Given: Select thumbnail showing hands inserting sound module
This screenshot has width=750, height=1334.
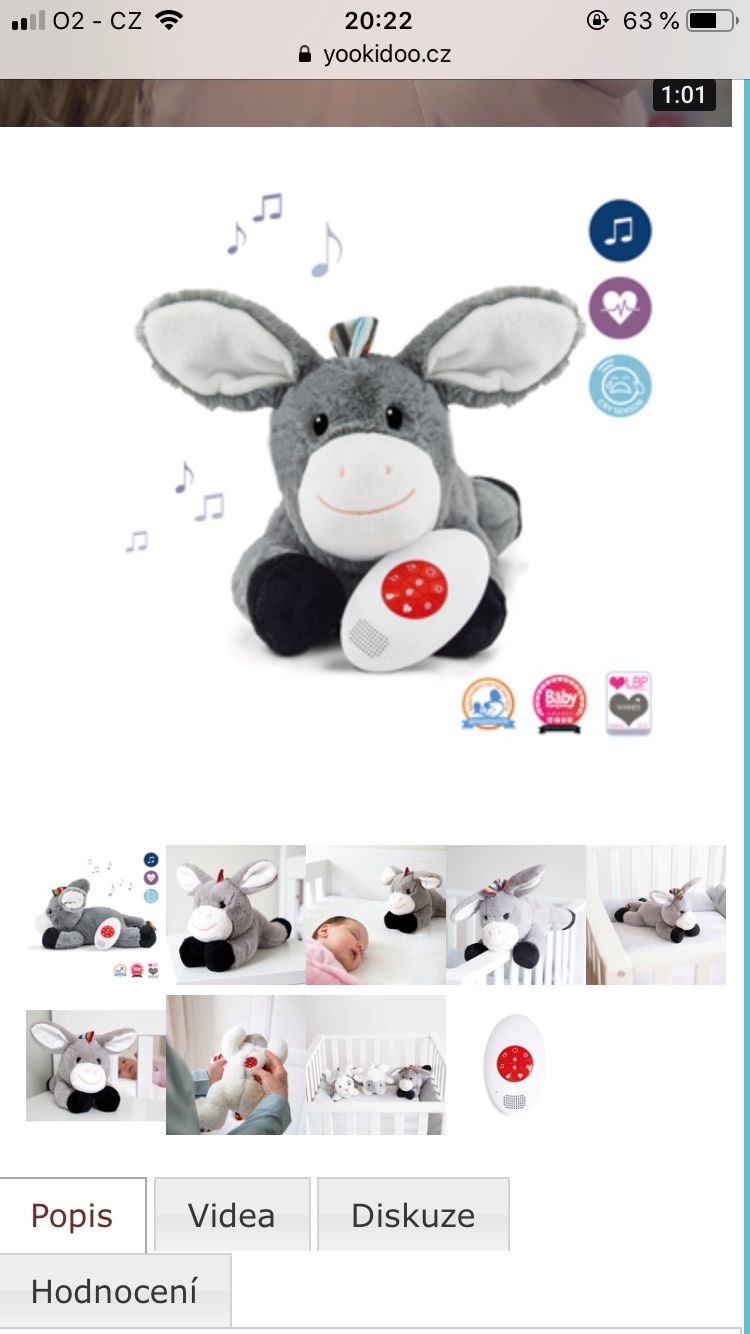Looking at the screenshot, I should coord(236,1064).
